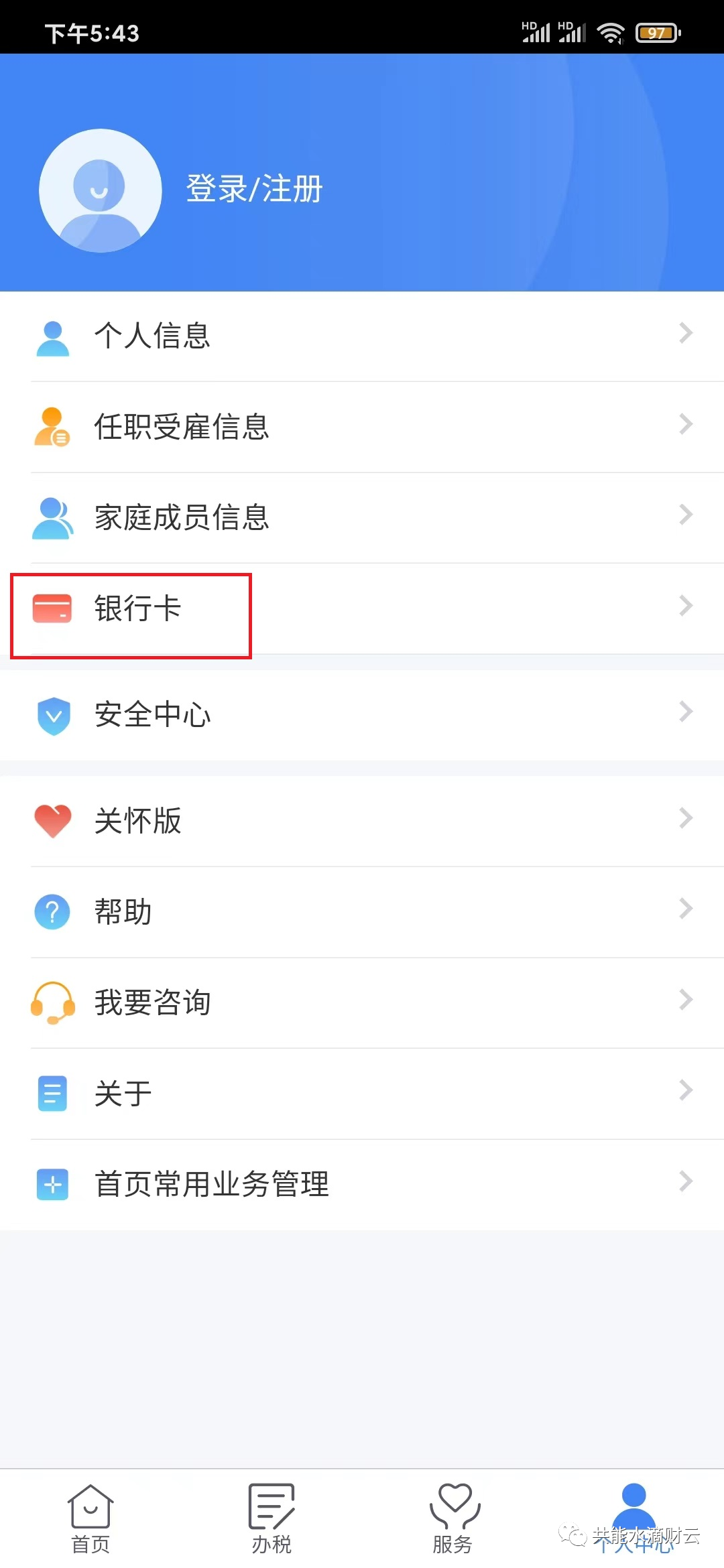Open the 帮助 page
The image size is (724, 1568).
(x=362, y=912)
